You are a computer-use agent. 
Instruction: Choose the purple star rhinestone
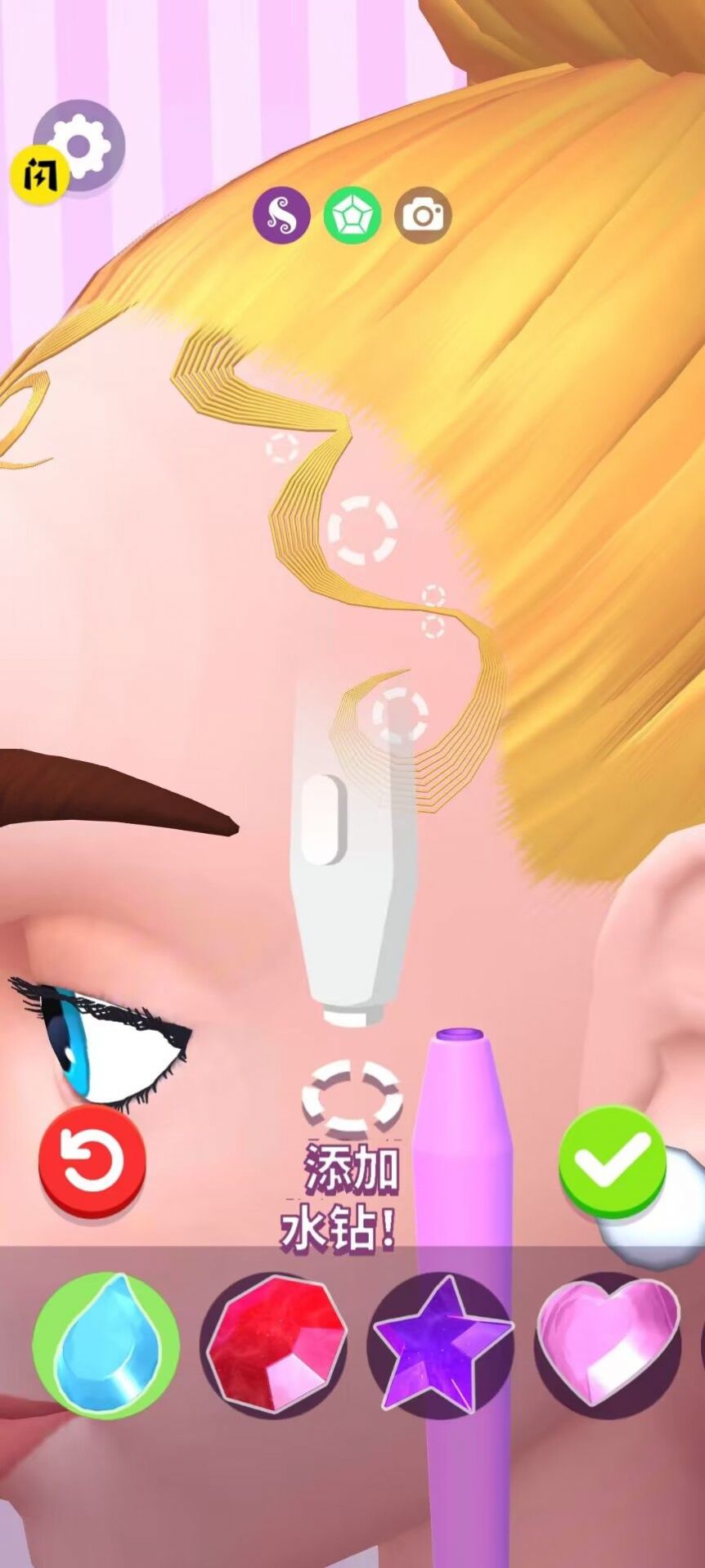[441, 1345]
